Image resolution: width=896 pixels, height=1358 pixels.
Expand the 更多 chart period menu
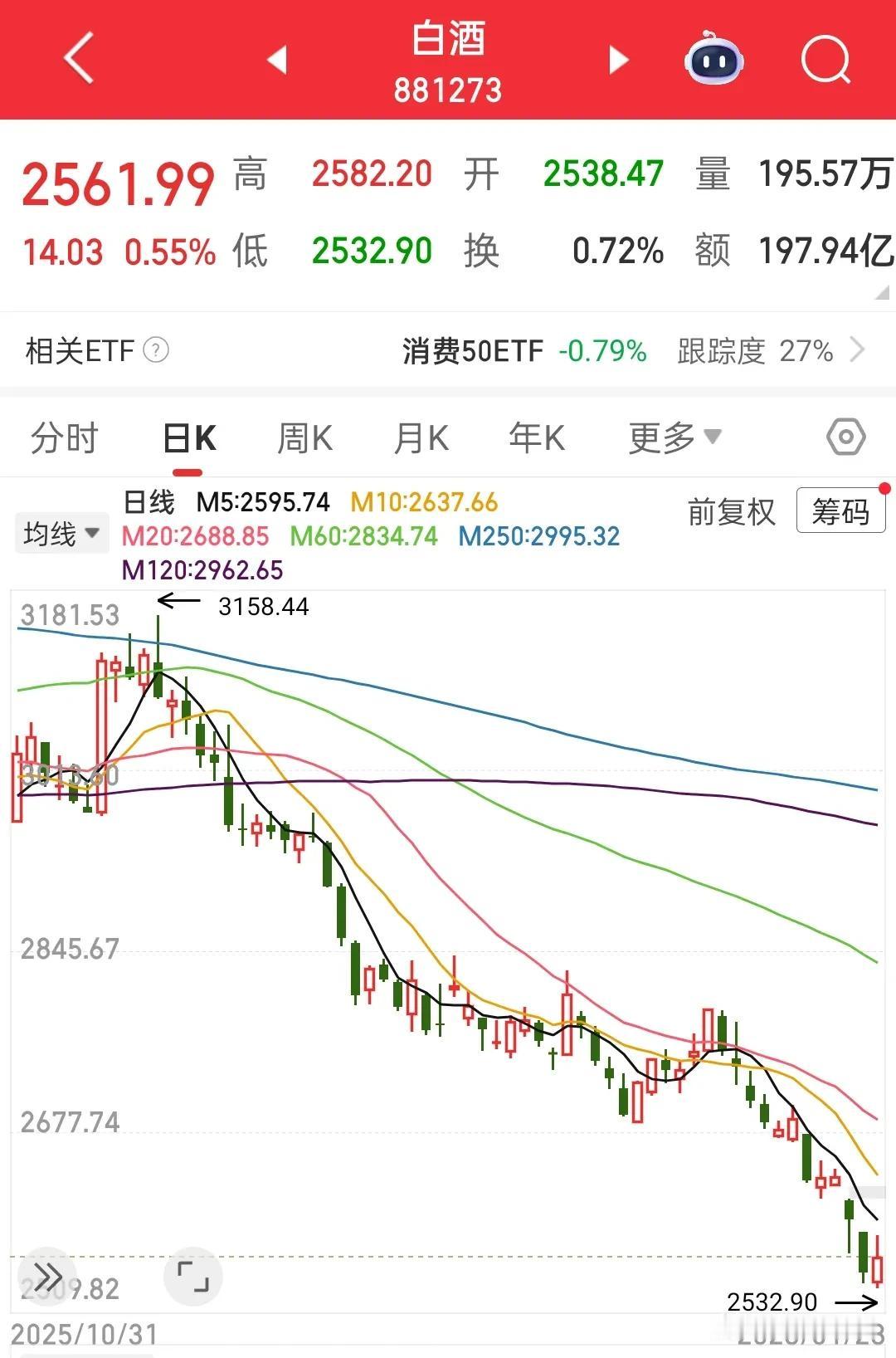[x=672, y=437]
